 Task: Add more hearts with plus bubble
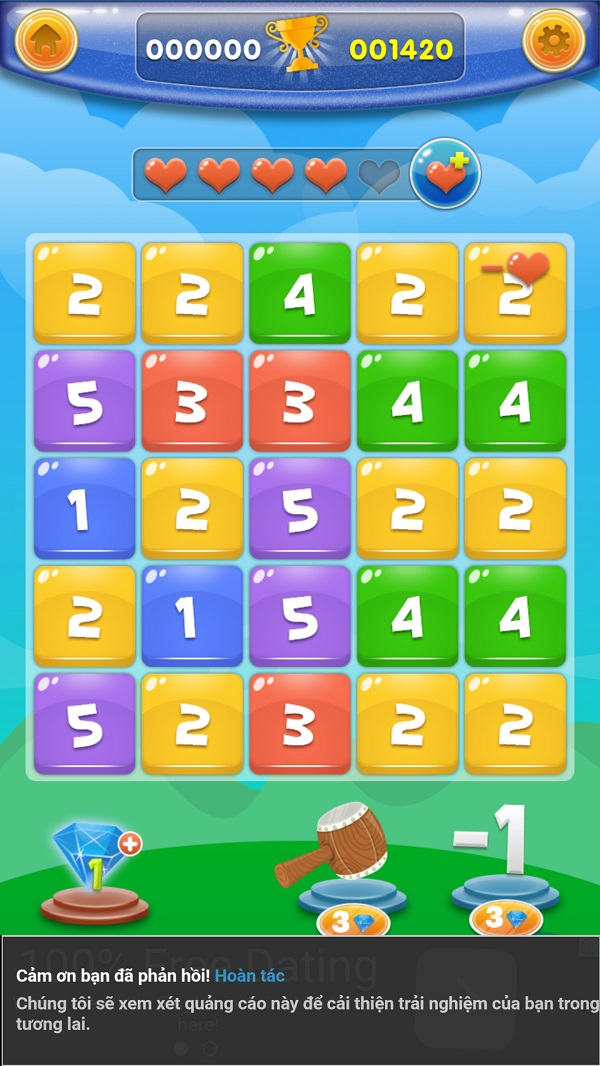pyautogui.click(x=445, y=173)
